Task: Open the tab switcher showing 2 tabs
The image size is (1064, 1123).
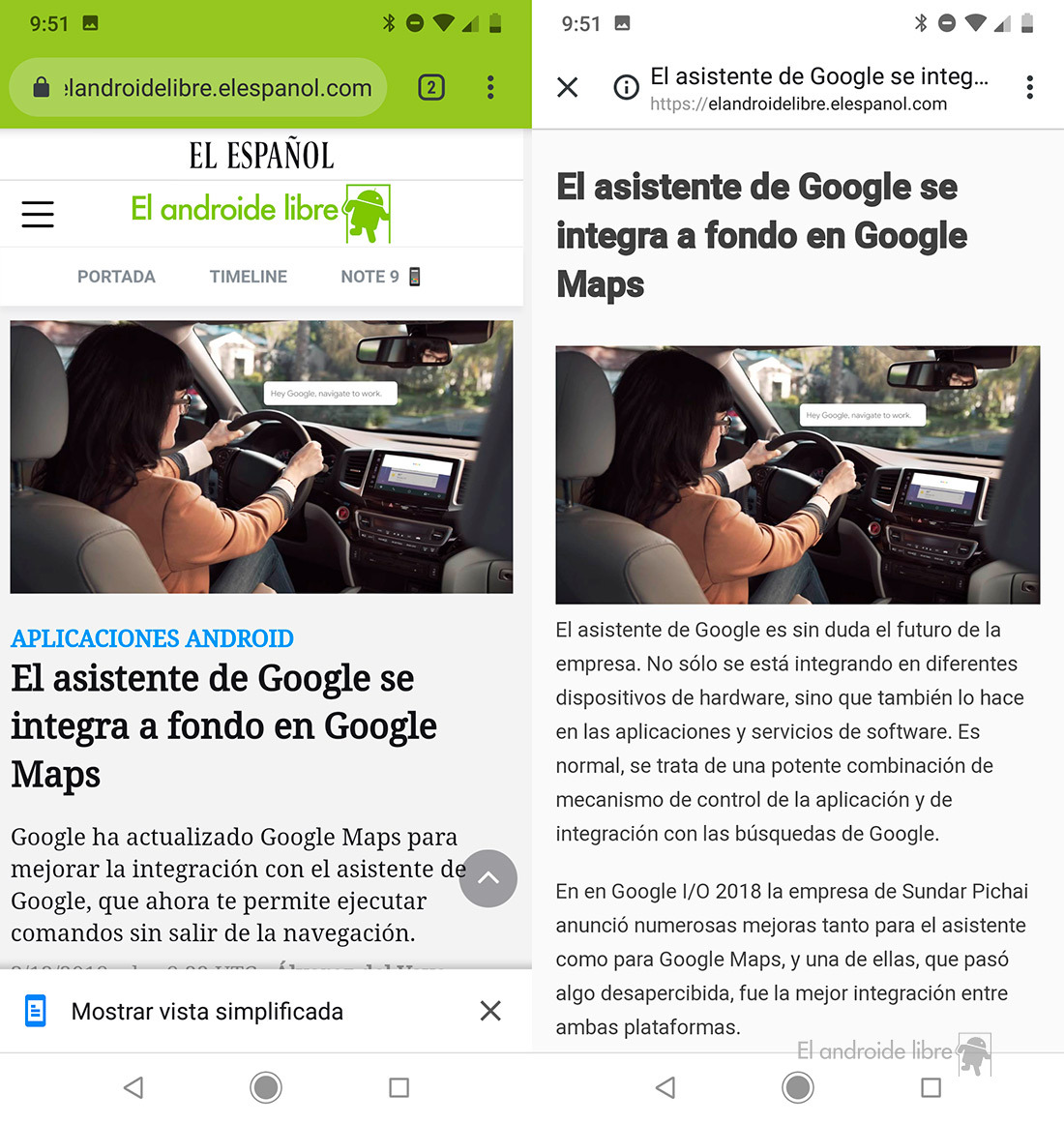Action: (x=431, y=88)
